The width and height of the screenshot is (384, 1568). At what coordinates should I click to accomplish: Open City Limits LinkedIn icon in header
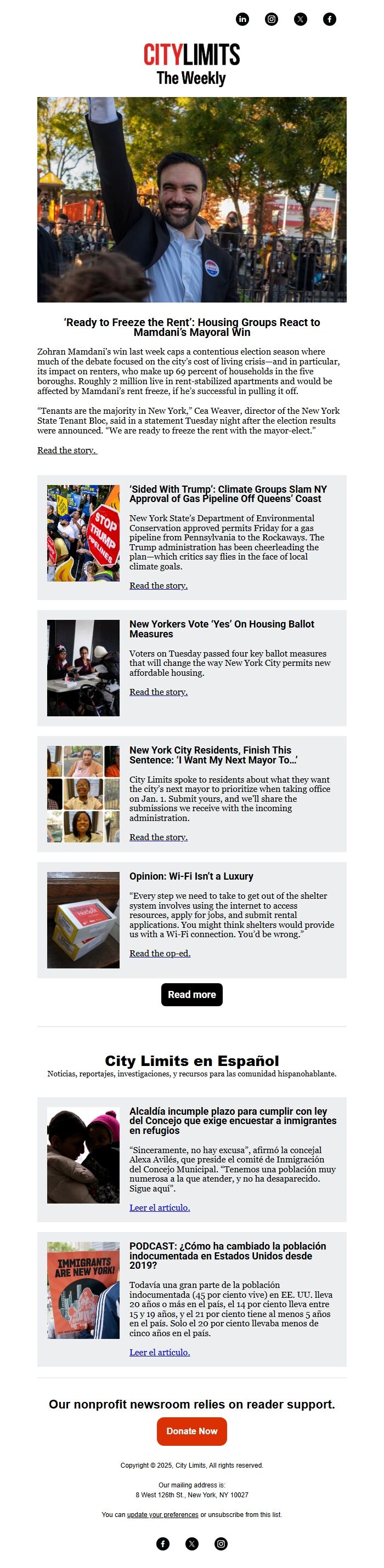click(242, 19)
